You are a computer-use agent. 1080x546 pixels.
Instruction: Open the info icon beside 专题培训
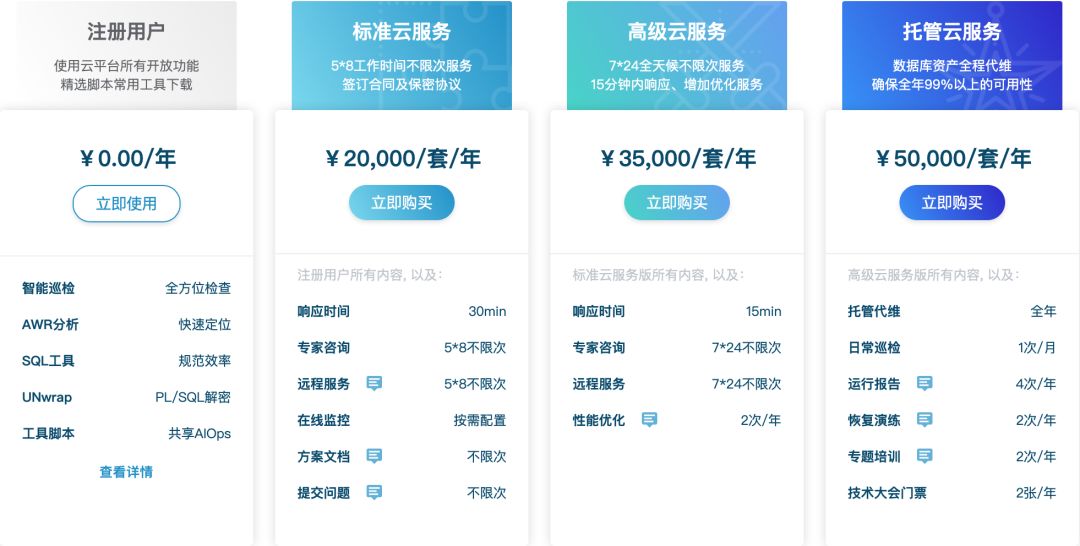point(924,456)
